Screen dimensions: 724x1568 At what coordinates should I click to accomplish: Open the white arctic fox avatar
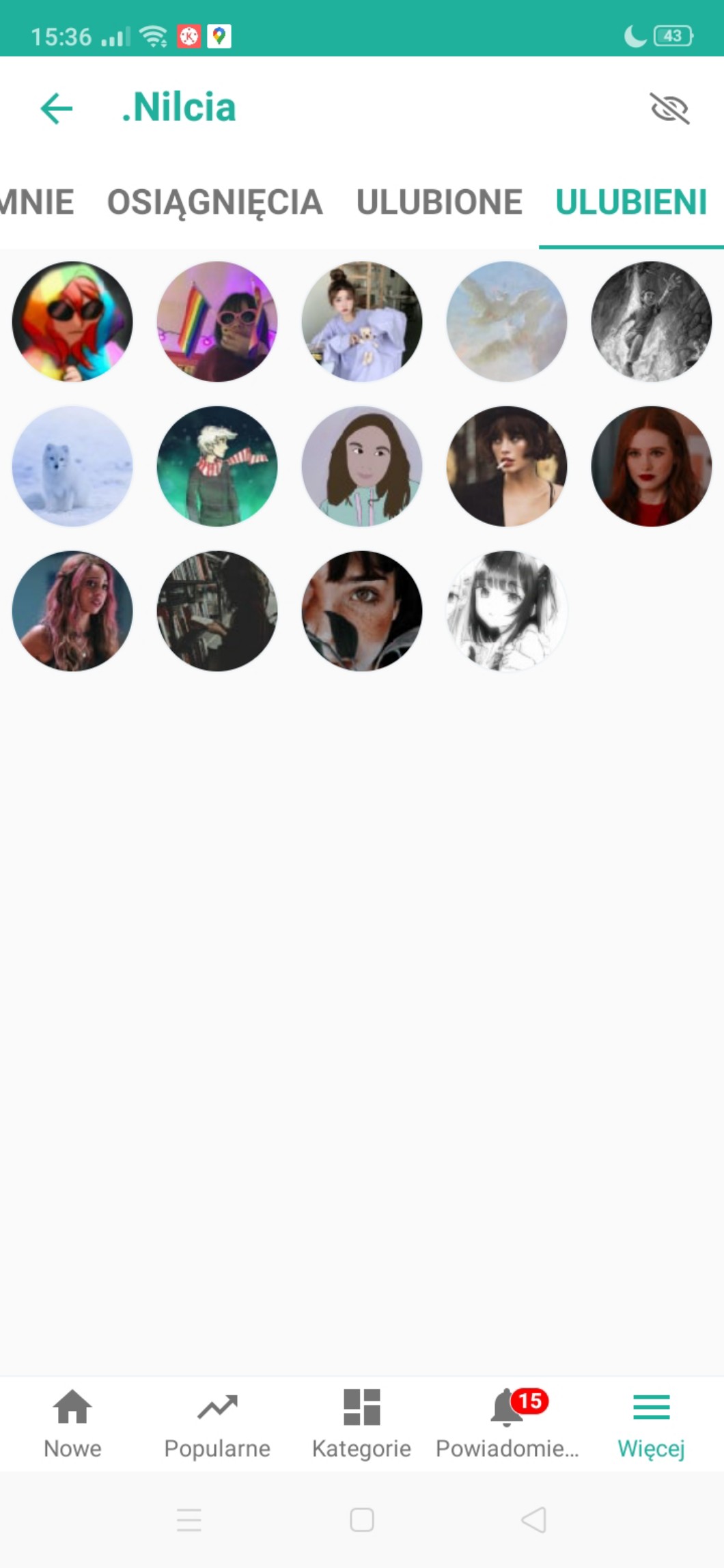72,466
